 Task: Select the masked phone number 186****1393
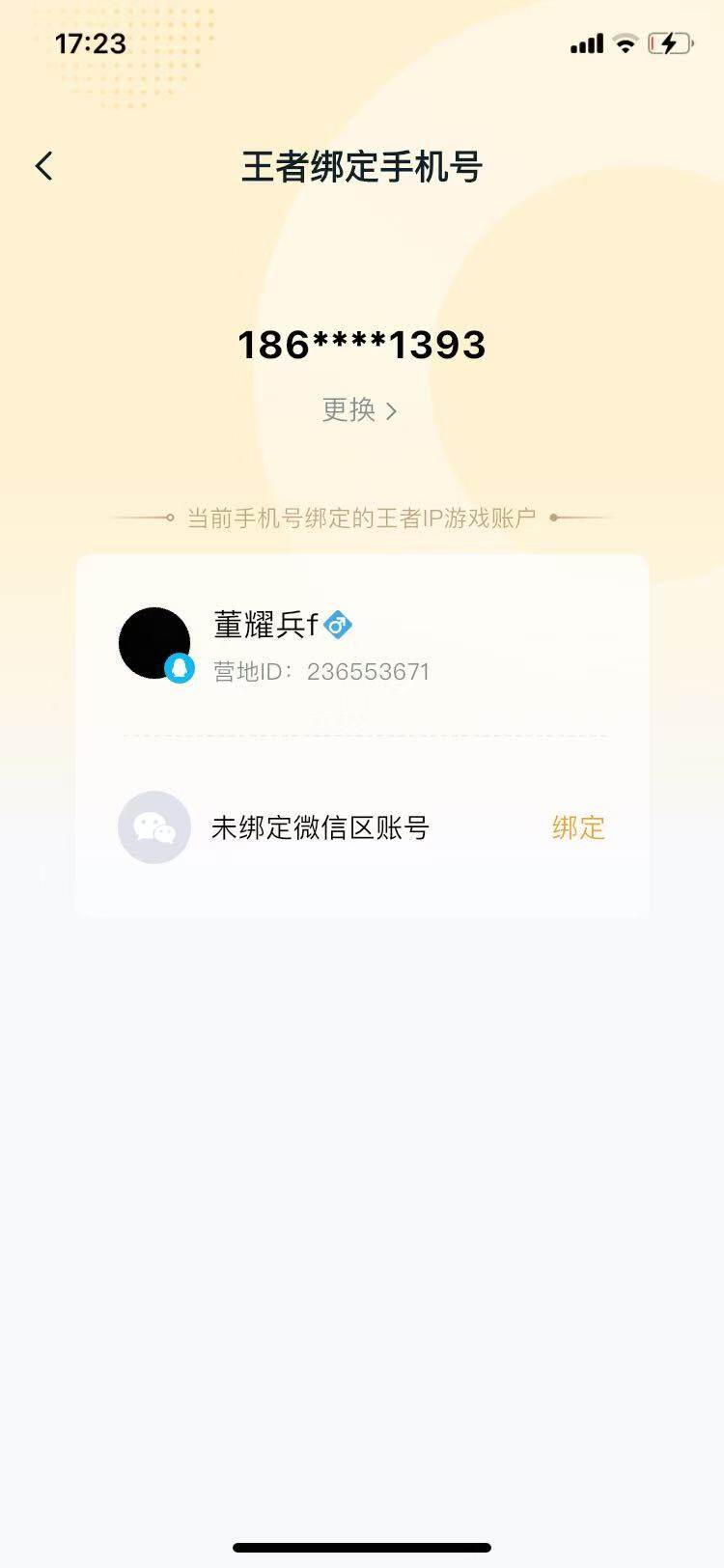(362, 345)
